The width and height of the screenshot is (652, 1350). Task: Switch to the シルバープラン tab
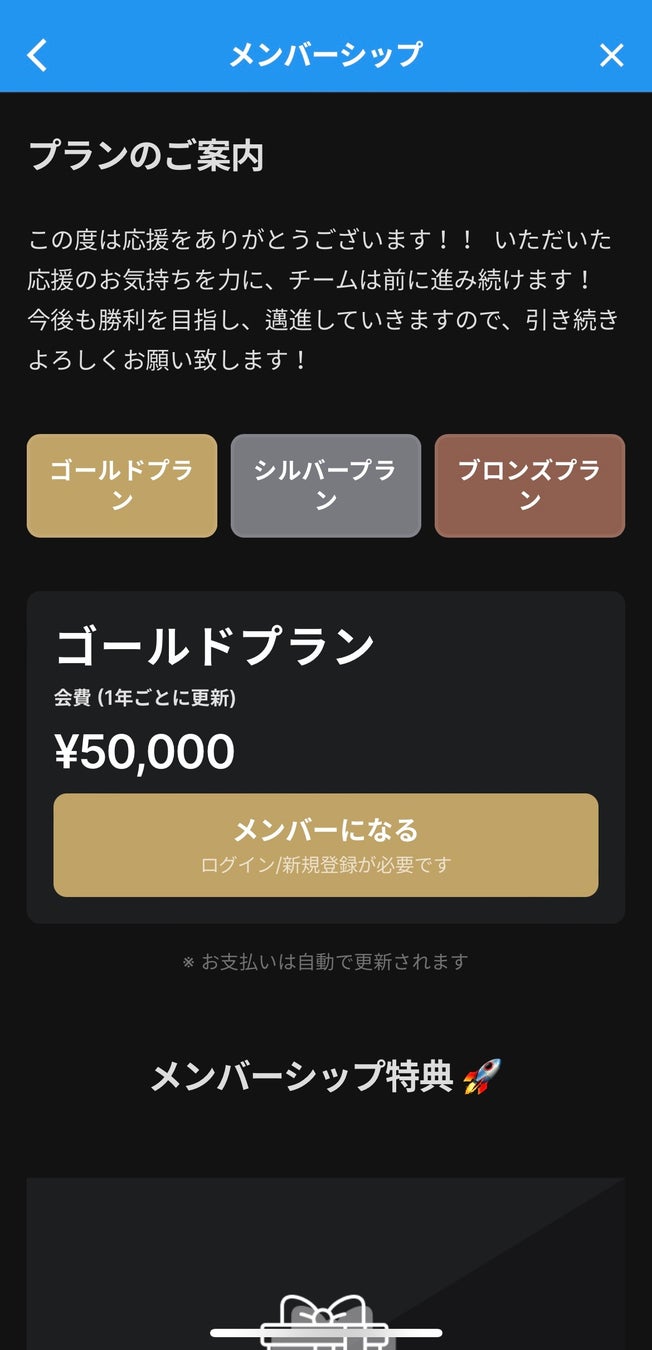tap(326, 486)
